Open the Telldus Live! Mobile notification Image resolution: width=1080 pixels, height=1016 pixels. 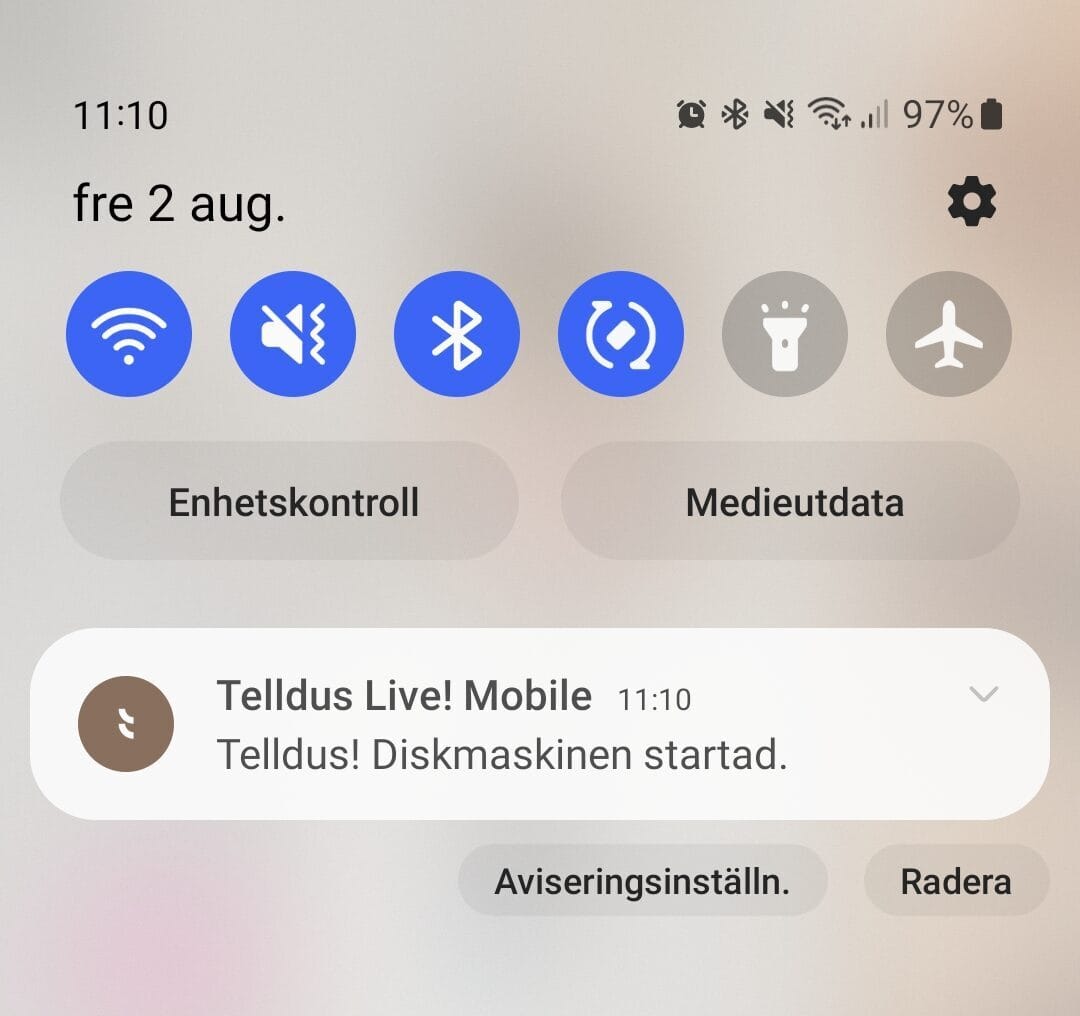tap(500, 725)
